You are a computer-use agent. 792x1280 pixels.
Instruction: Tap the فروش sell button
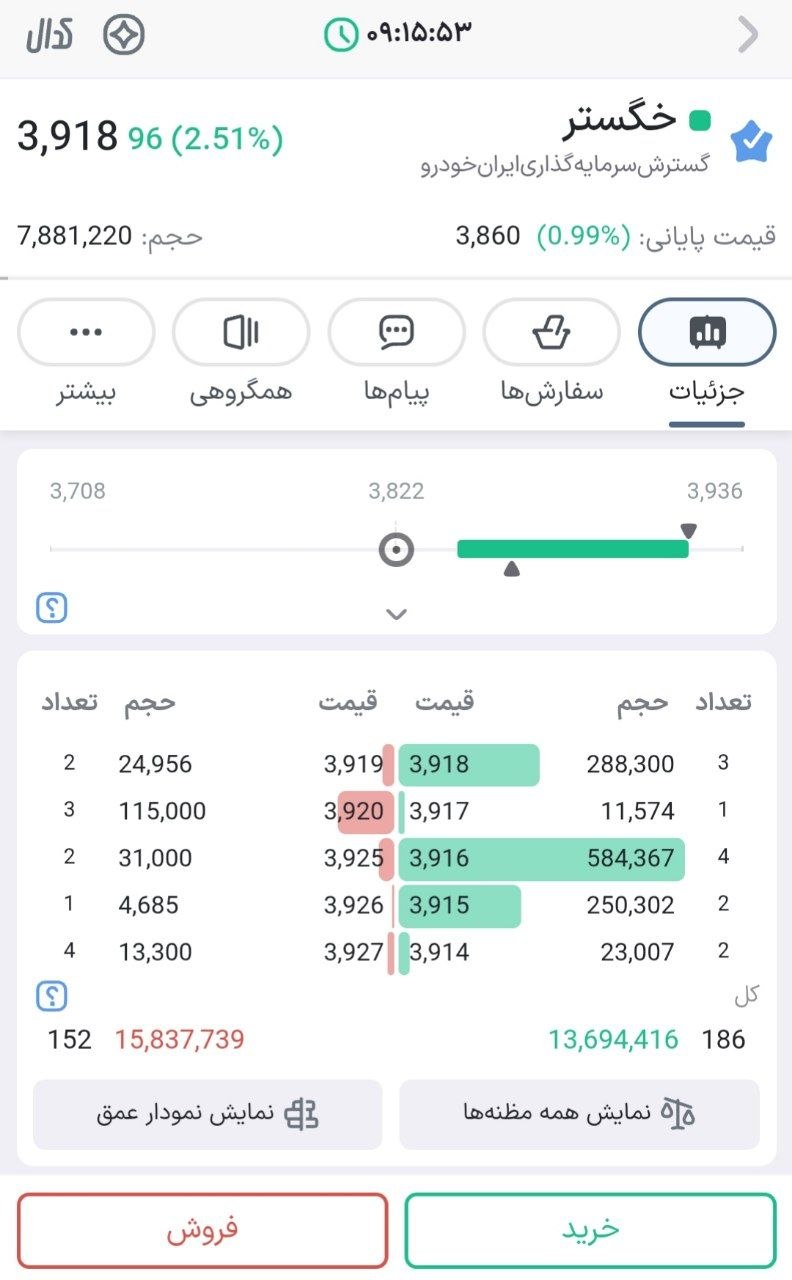click(x=203, y=1229)
